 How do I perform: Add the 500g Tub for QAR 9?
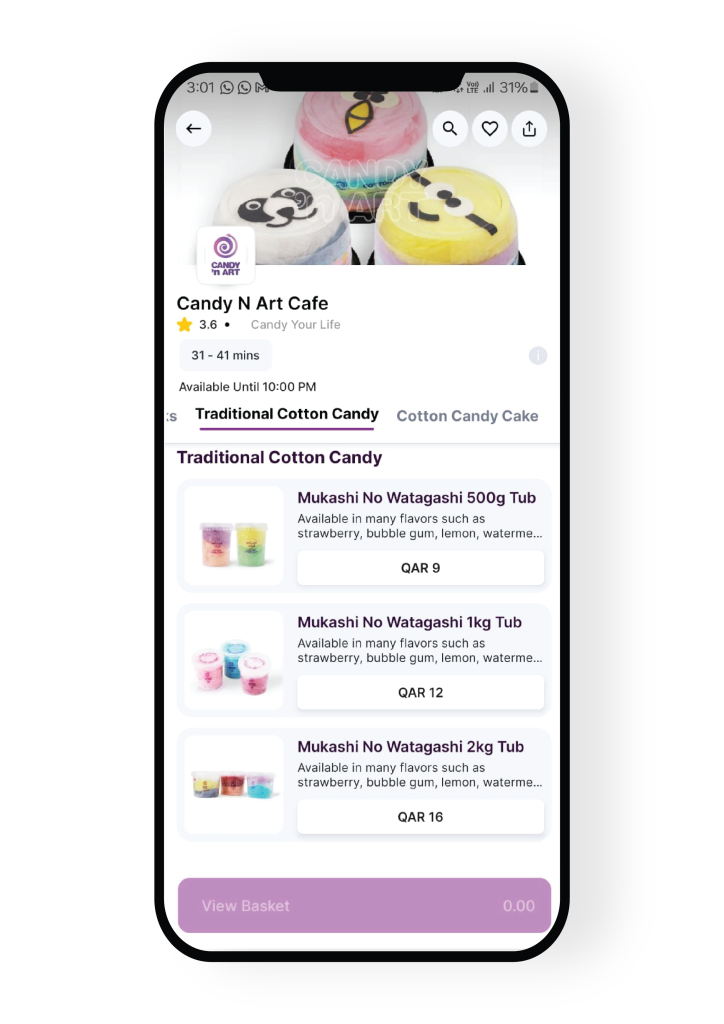pyautogui.click(x=420, y=568)
